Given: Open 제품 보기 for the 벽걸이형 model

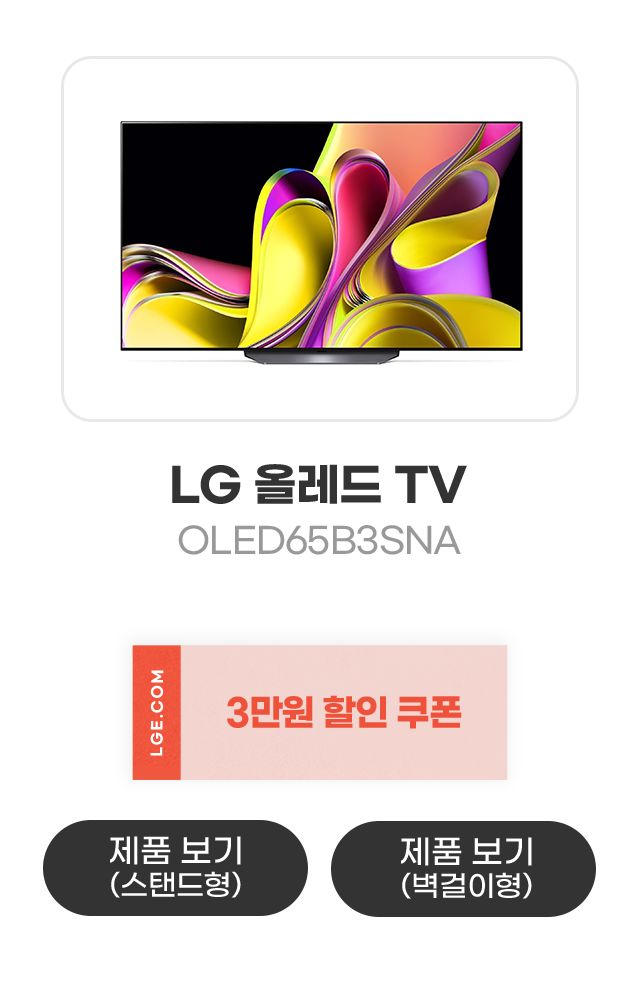Looking at the screenshot, I should pos(463,867).
